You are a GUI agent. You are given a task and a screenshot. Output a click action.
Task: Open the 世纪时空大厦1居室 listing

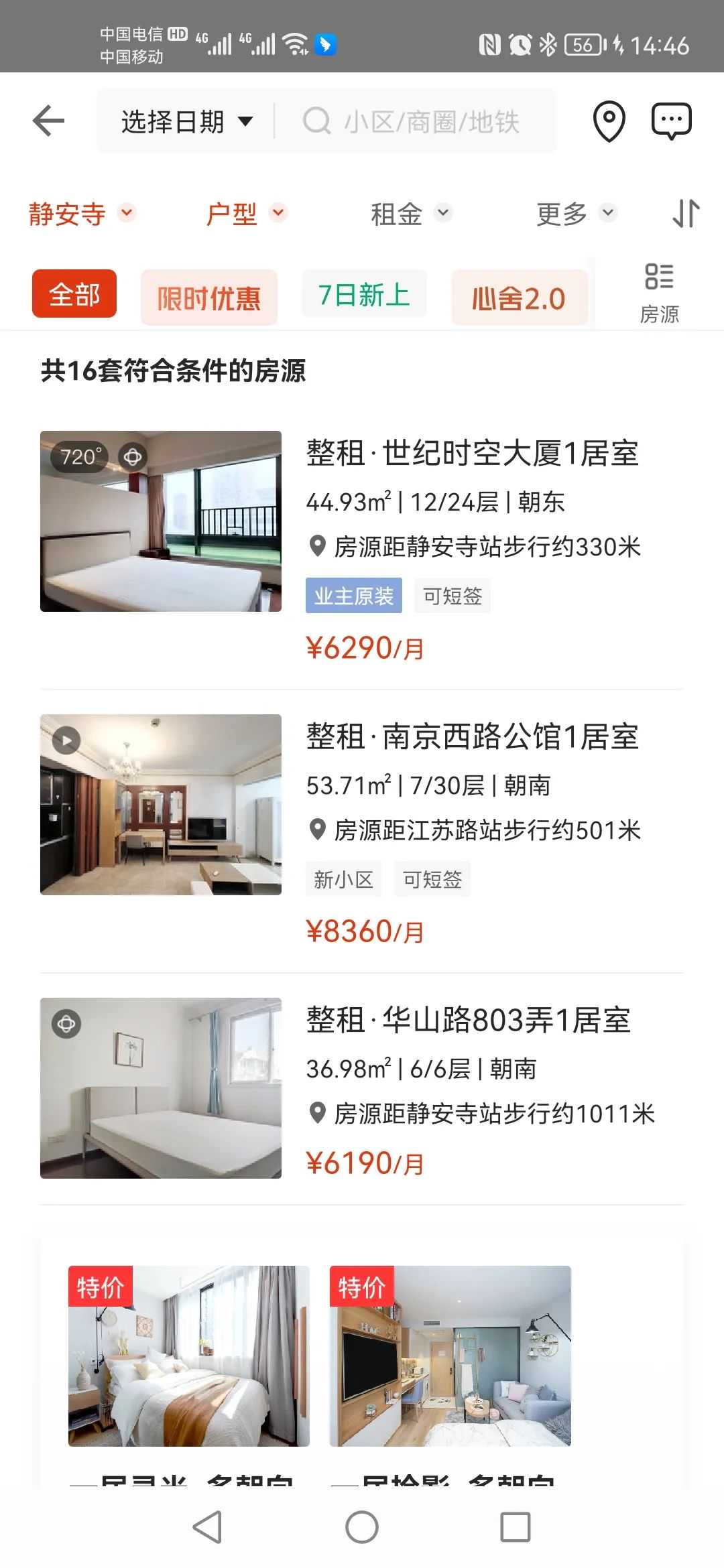(x=472, y=454)
